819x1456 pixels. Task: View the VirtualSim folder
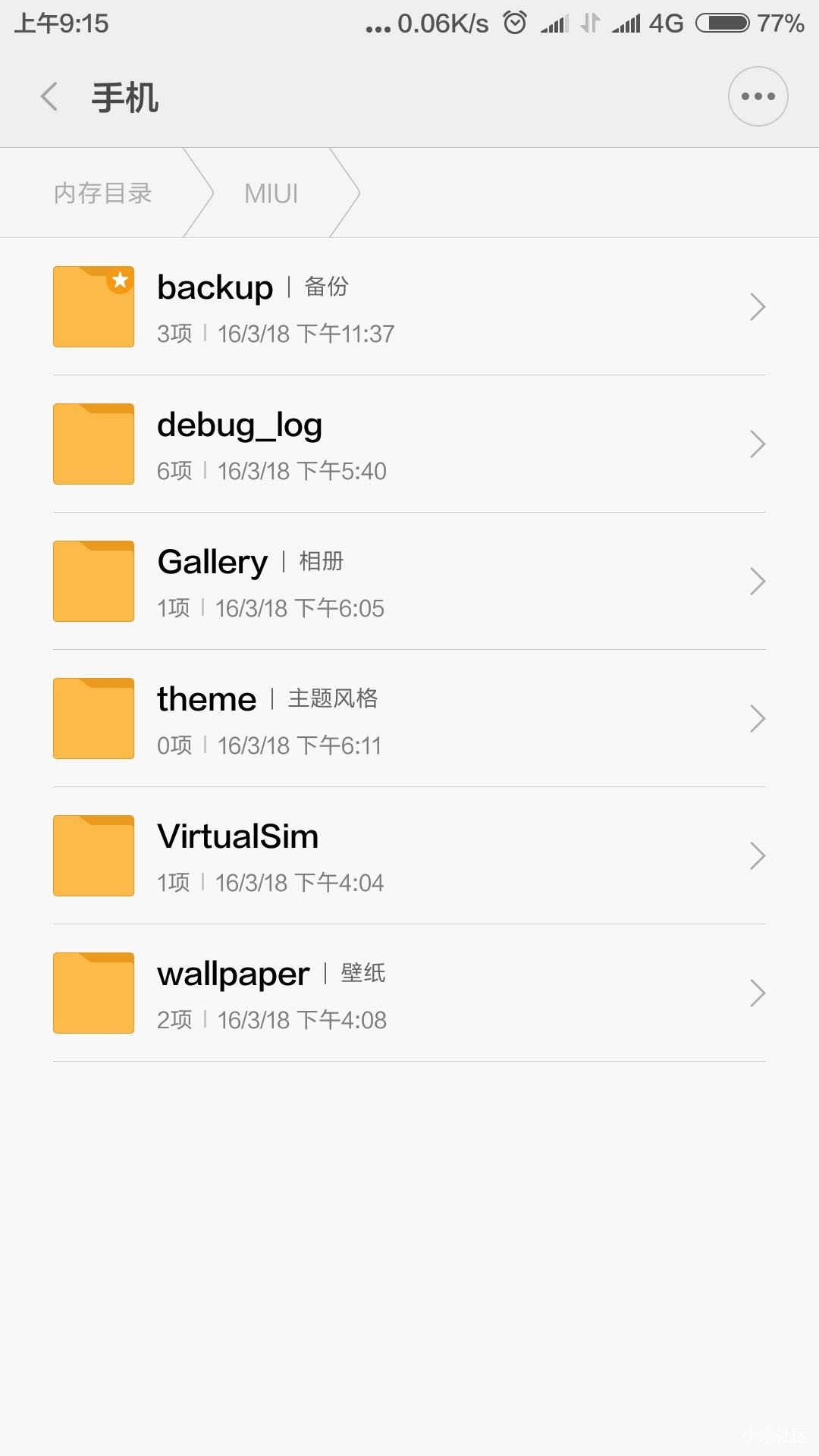(409, 856)
